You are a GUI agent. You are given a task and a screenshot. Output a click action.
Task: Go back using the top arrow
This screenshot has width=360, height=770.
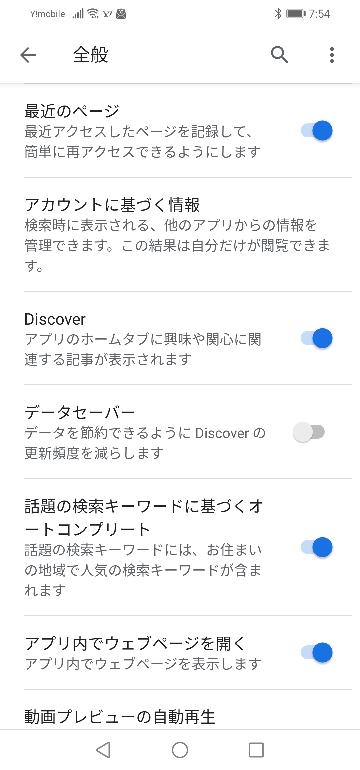pyautogui.click(x=28, y=55)
